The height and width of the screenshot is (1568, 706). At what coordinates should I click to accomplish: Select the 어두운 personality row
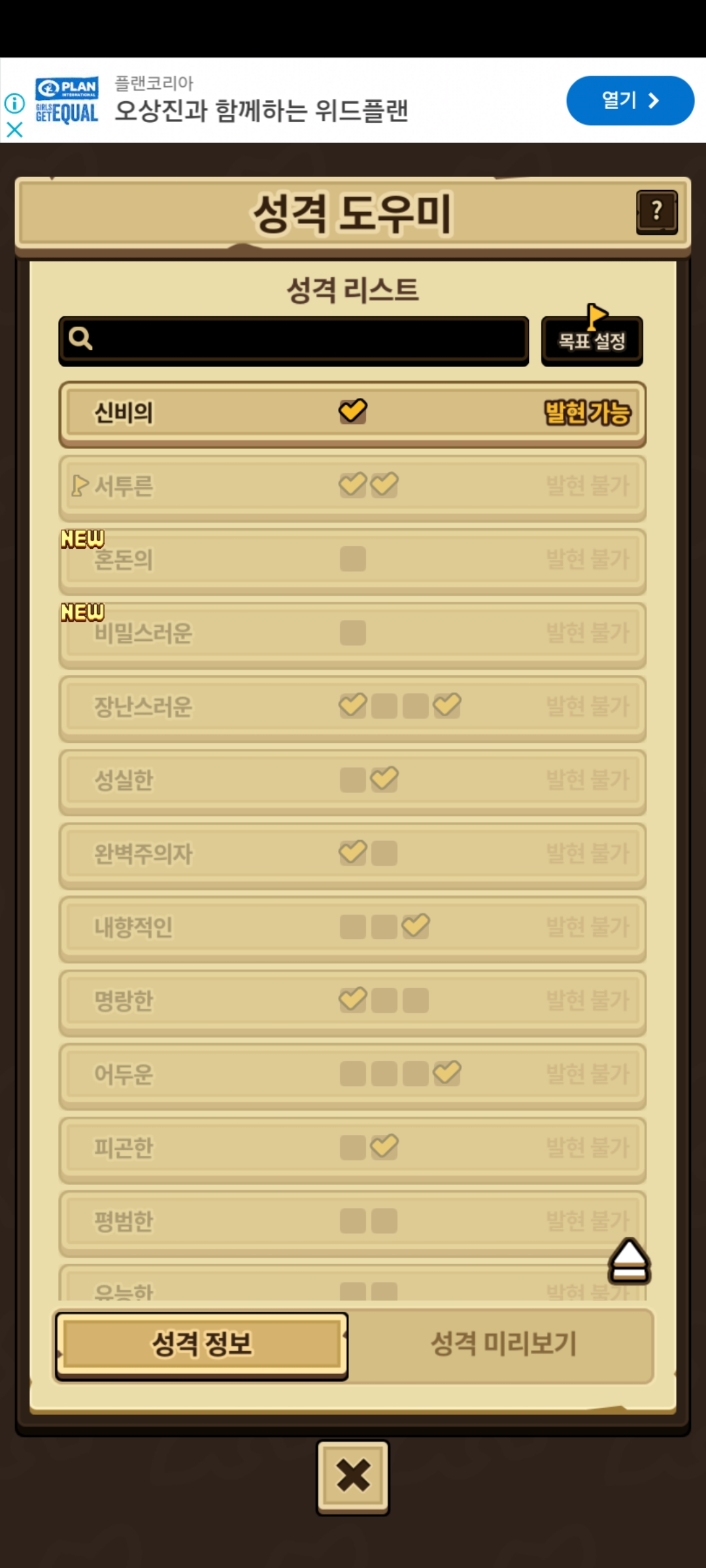(352, 1076)
